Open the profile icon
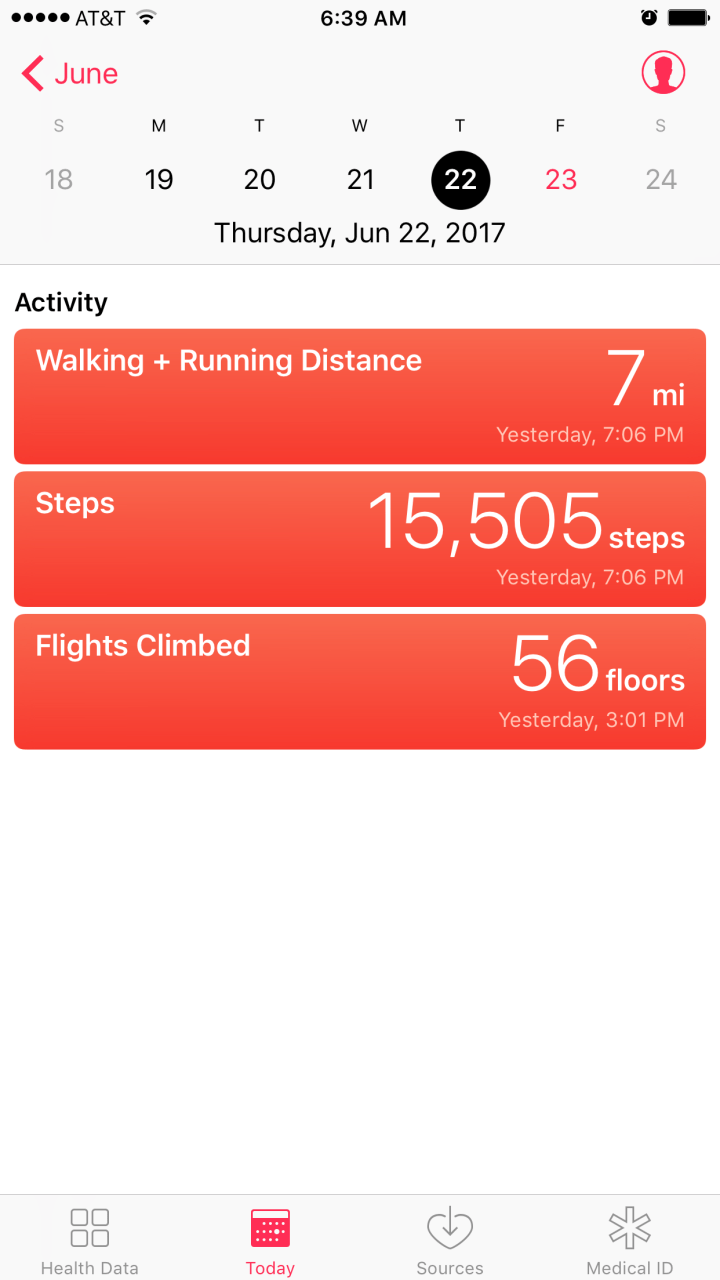 click(x=663, y=73)
